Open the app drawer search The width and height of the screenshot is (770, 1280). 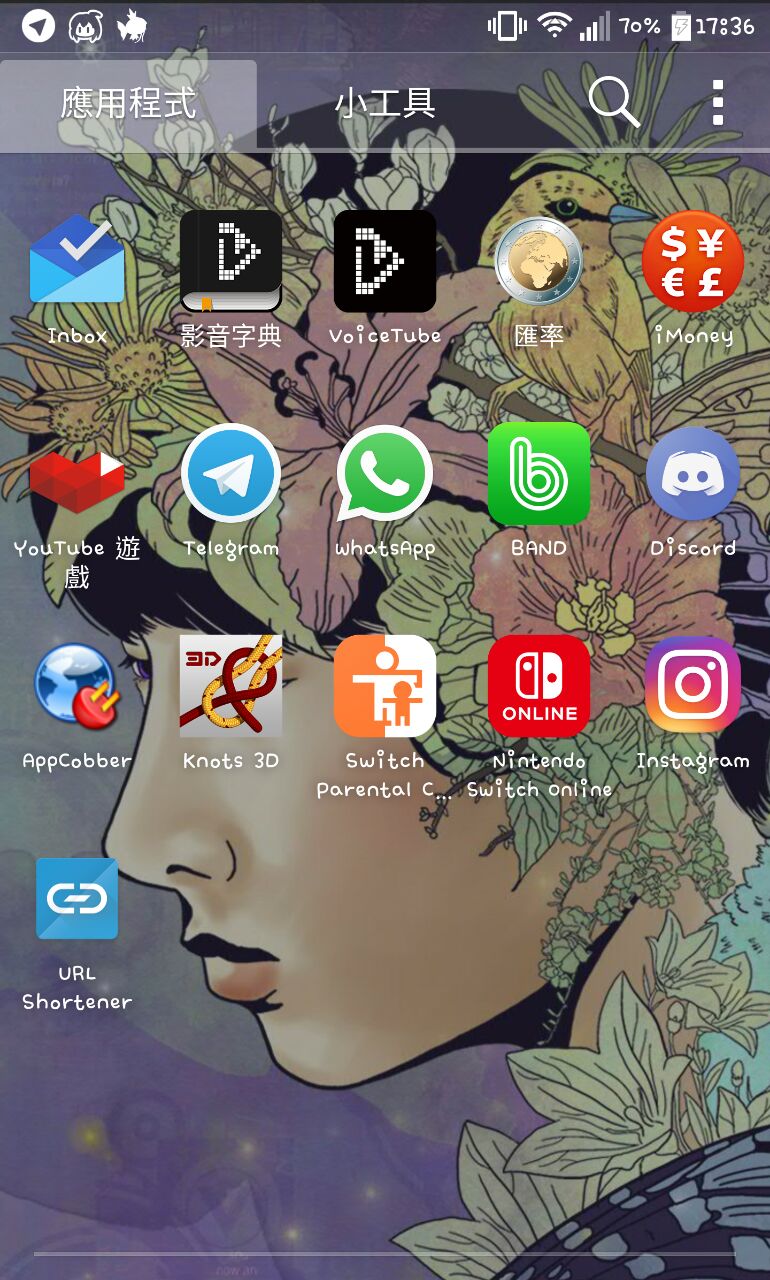pos(613,102)
